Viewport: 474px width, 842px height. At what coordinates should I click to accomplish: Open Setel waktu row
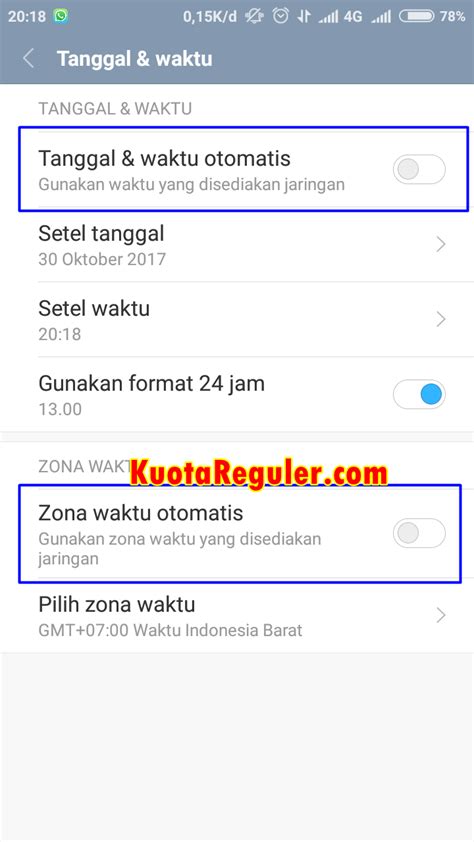coord(237,320)
